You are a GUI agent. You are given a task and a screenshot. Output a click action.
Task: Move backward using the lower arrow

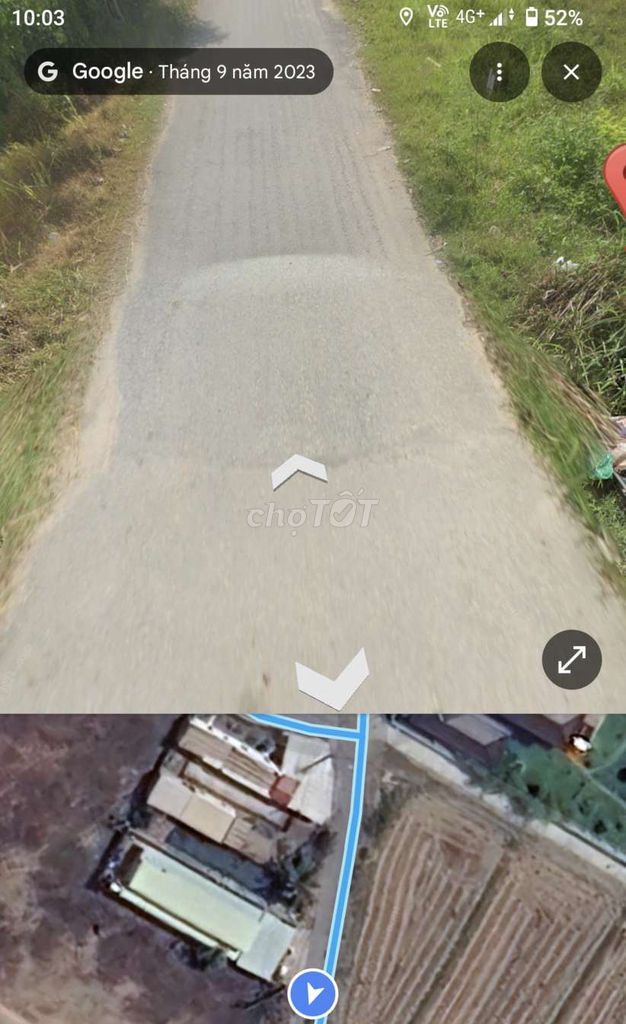pos(332,680)
